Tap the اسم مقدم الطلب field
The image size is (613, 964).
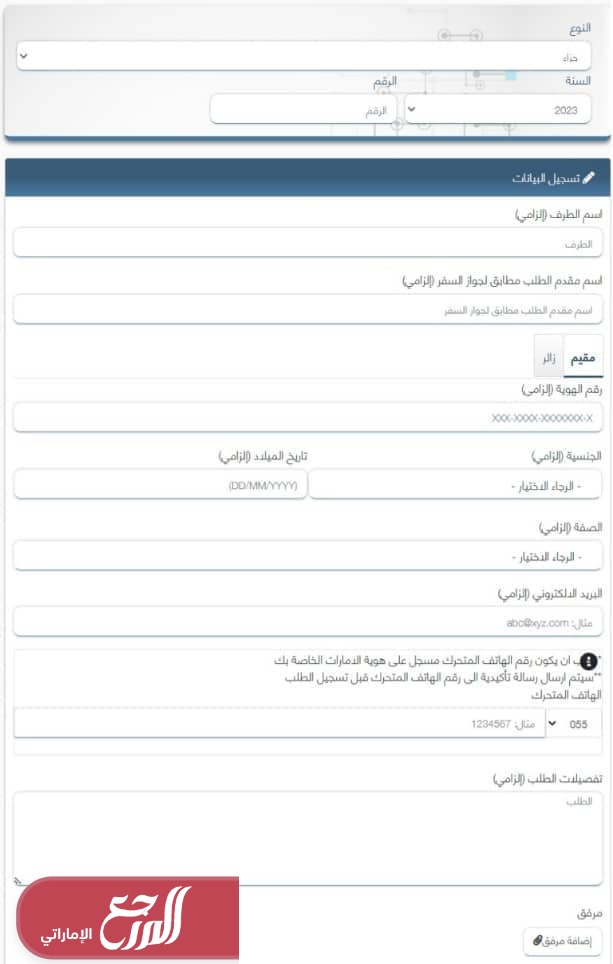pyautogui.click(x=307, y=310)
